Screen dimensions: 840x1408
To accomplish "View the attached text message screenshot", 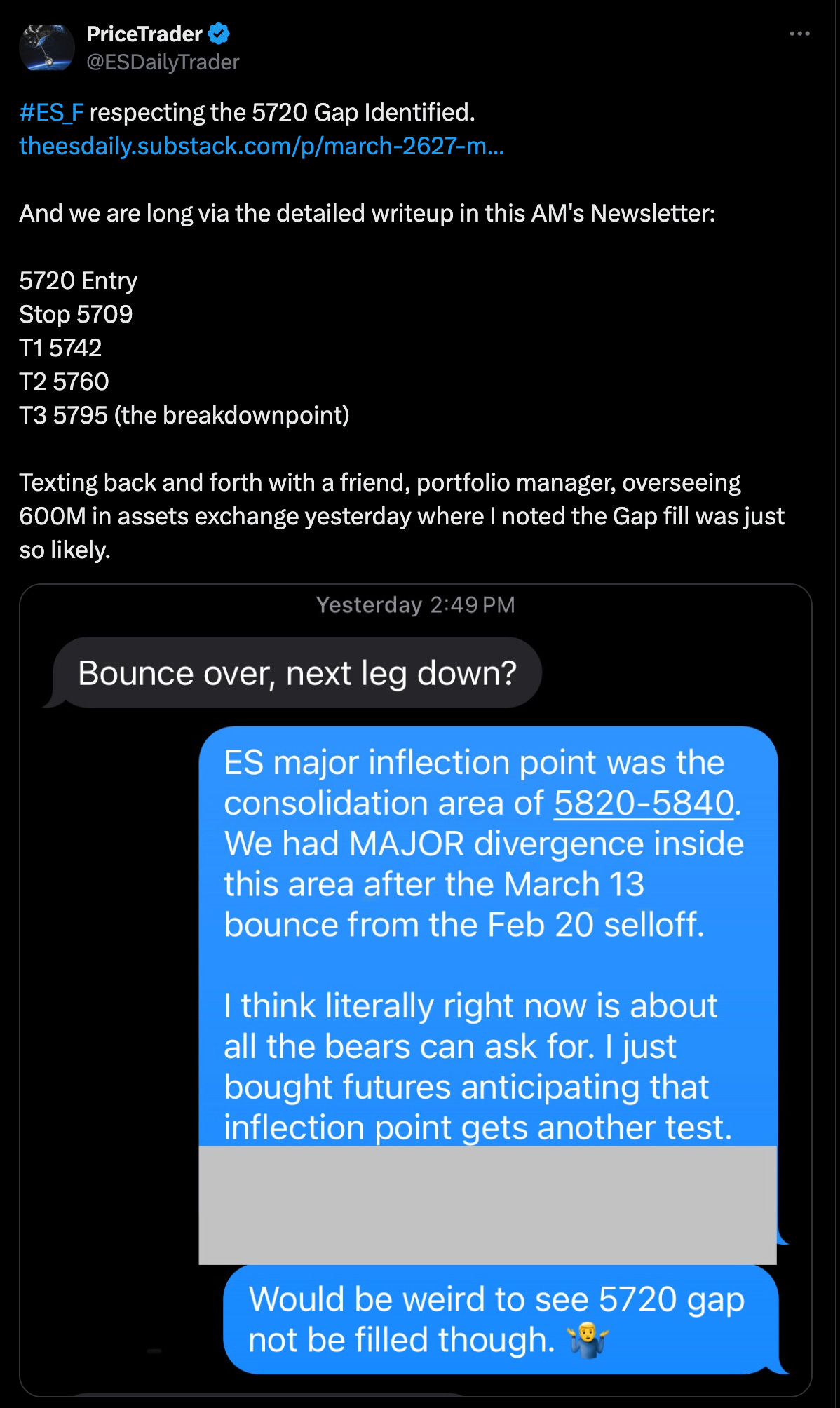I will click(x=415, y=989).
